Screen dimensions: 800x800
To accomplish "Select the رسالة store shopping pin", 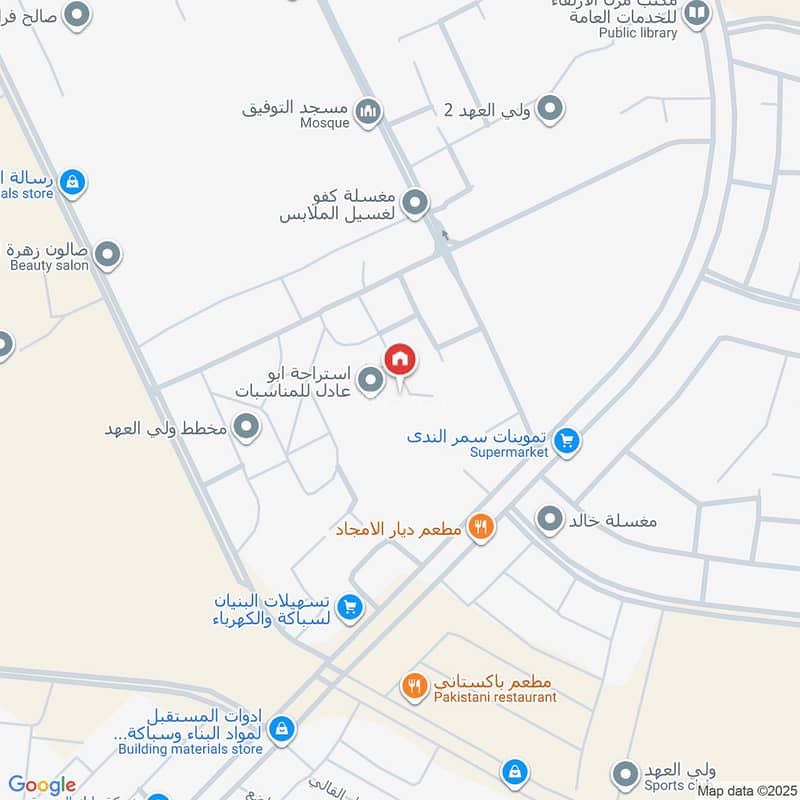I will (72, 182).
